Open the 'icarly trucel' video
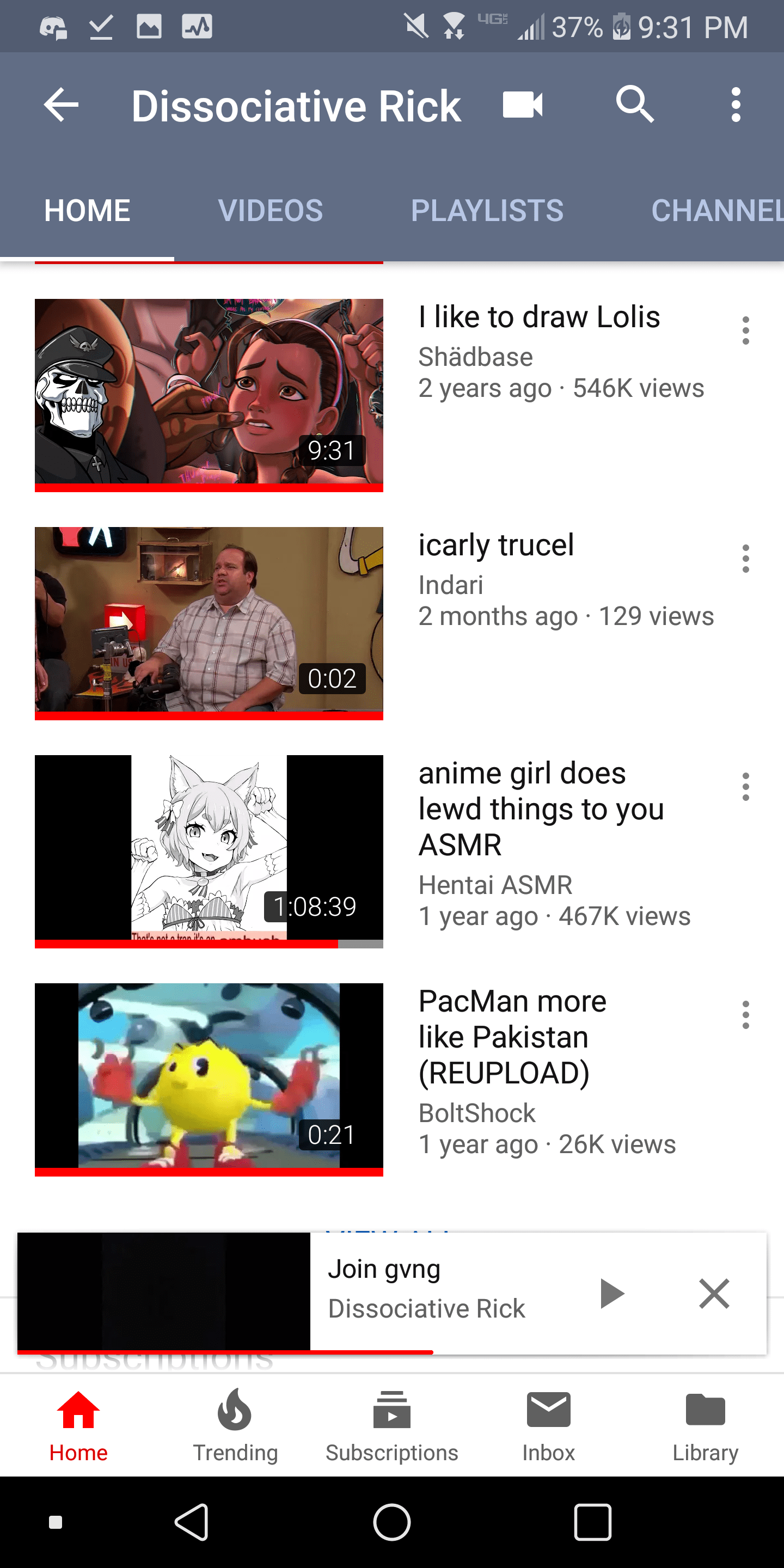The image size is (784, 1568). coord(209,620)
